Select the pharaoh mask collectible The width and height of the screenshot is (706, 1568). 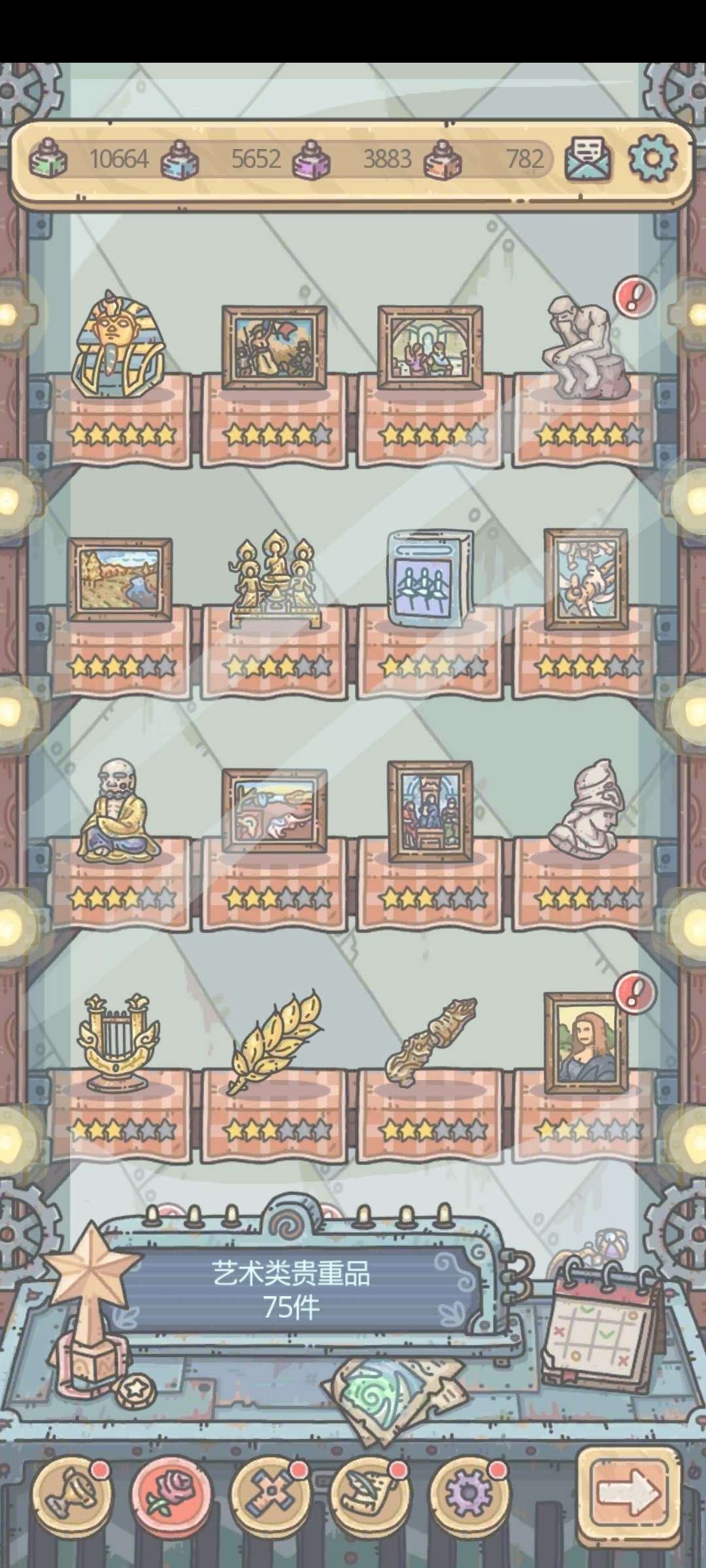[118, 346]
